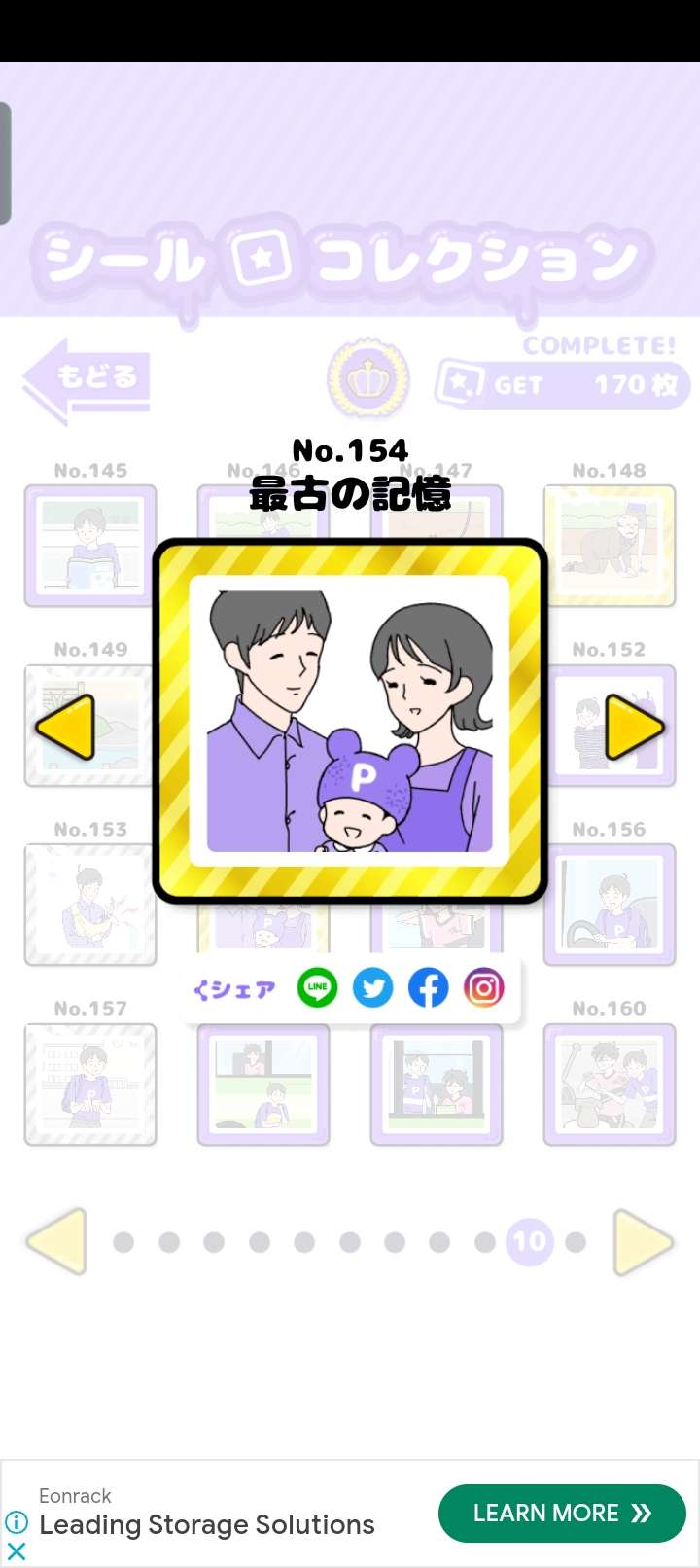700x1568 pixels.
Task: Close the Eonrack ad banner
Action: (17, 1550)
